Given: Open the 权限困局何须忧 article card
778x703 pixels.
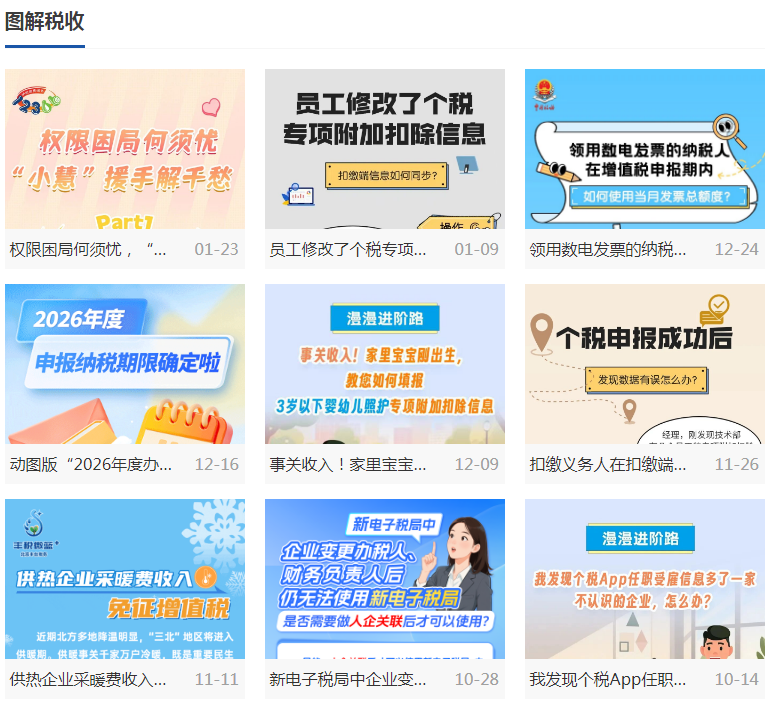Looking at the screenshot, I should tap(125, 150).
